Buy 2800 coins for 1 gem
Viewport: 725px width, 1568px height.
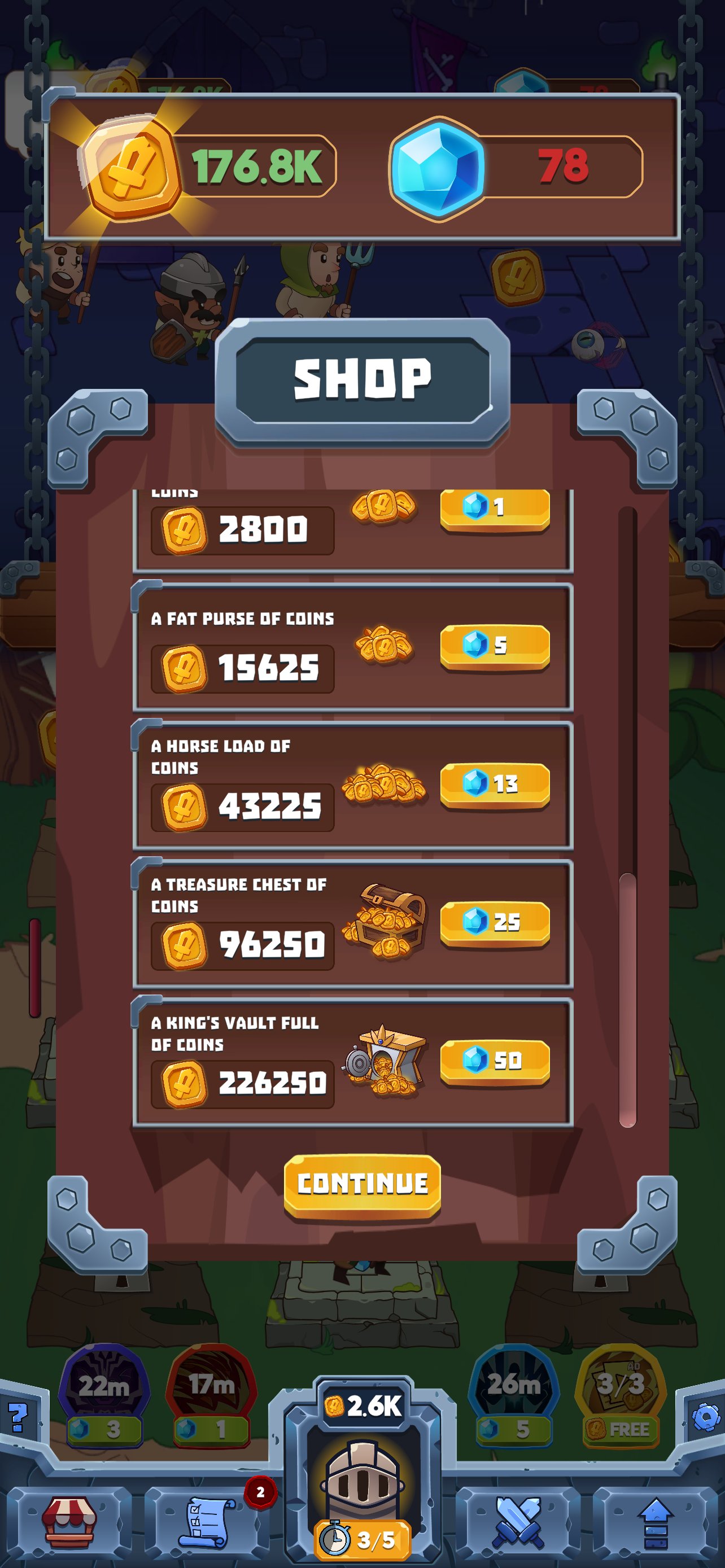[494, 509]
